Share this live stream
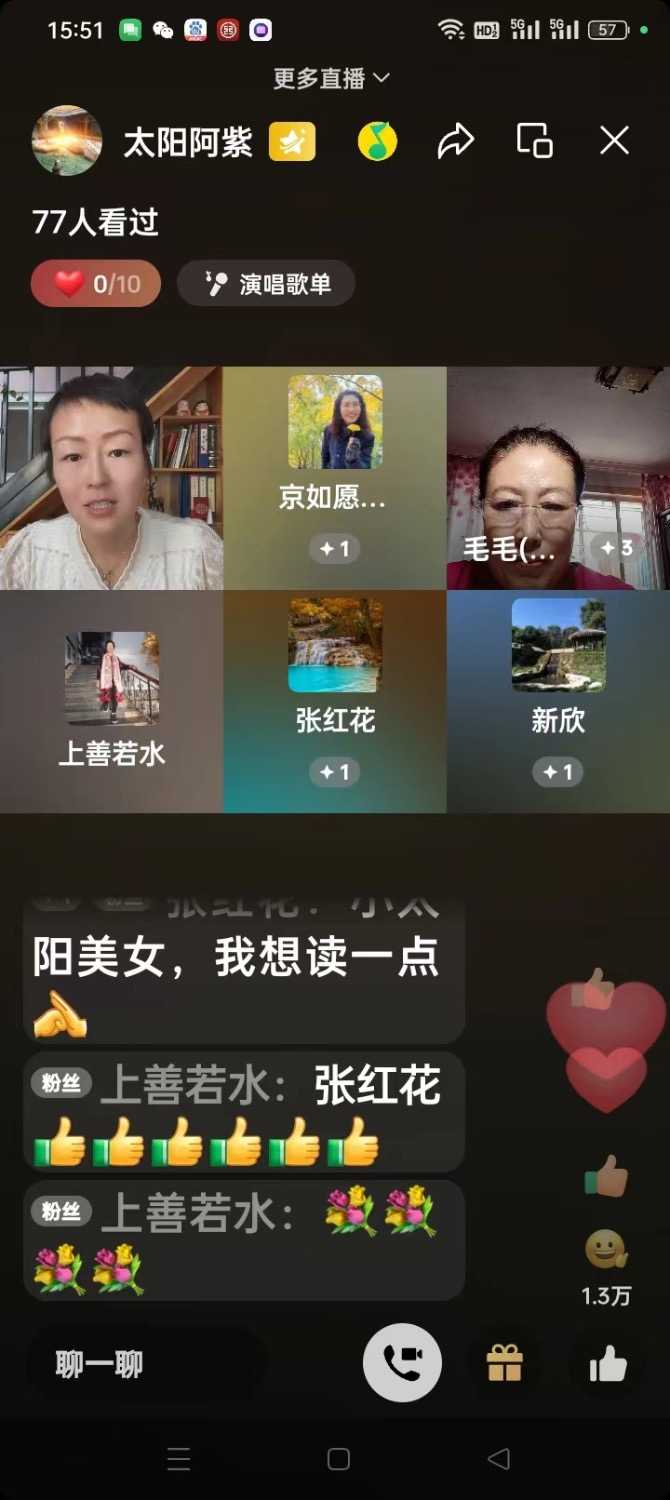 (x=455, y=141)
